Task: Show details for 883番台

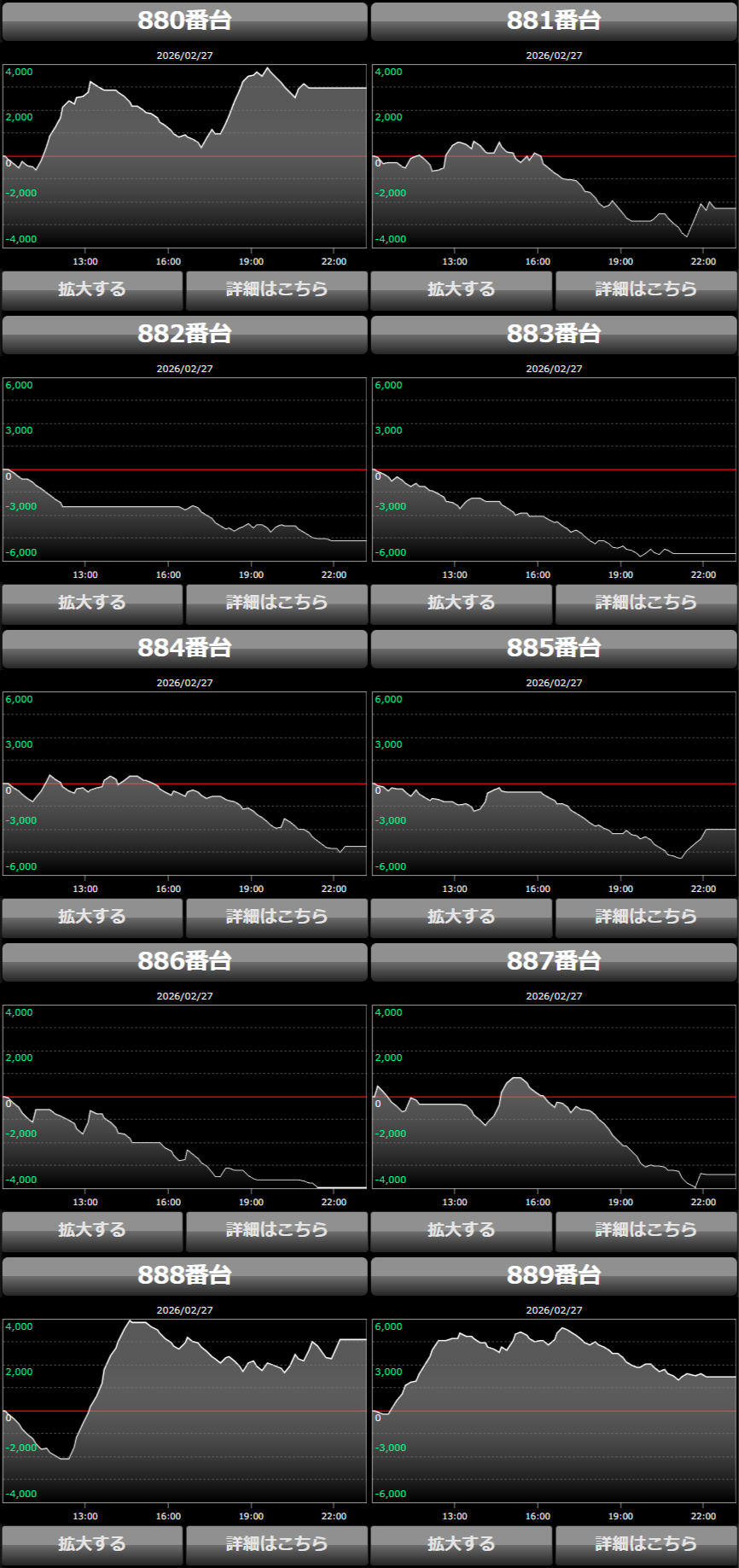Action: [646, 603]
